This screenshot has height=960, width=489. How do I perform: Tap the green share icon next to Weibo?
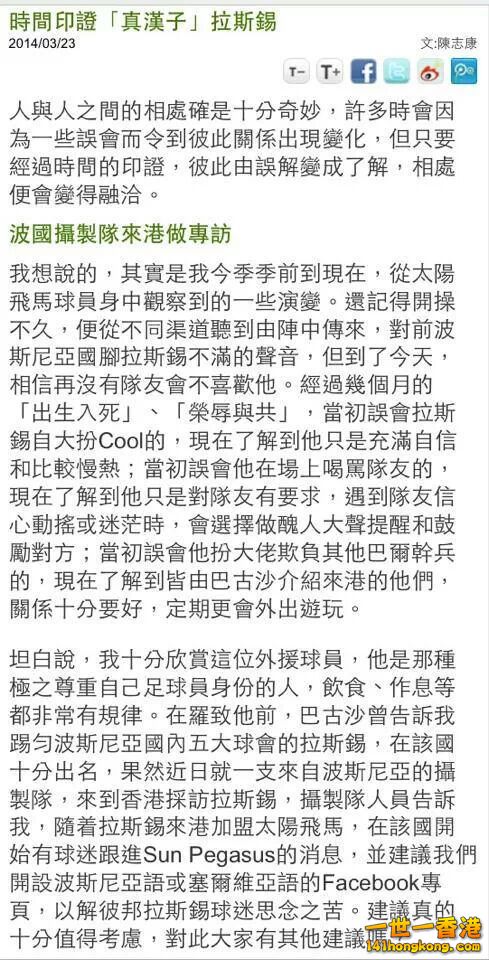pos(464,72)
